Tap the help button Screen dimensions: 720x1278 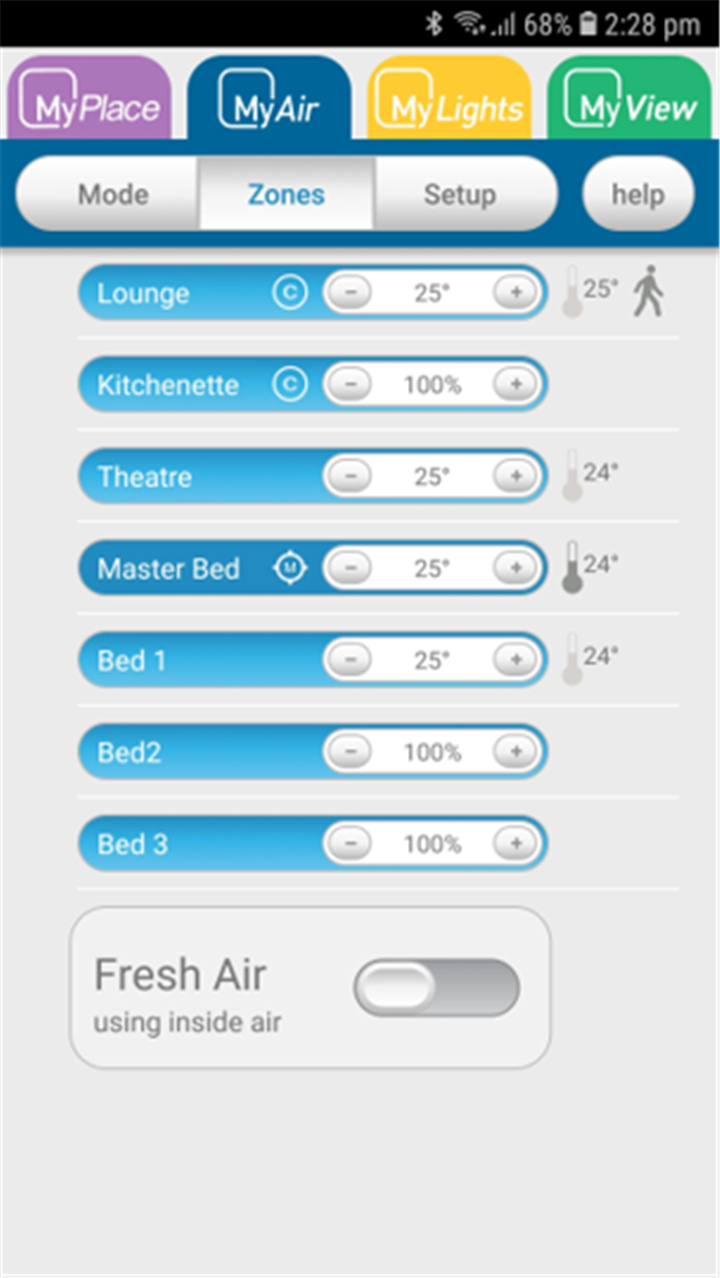tap(638, 194)
